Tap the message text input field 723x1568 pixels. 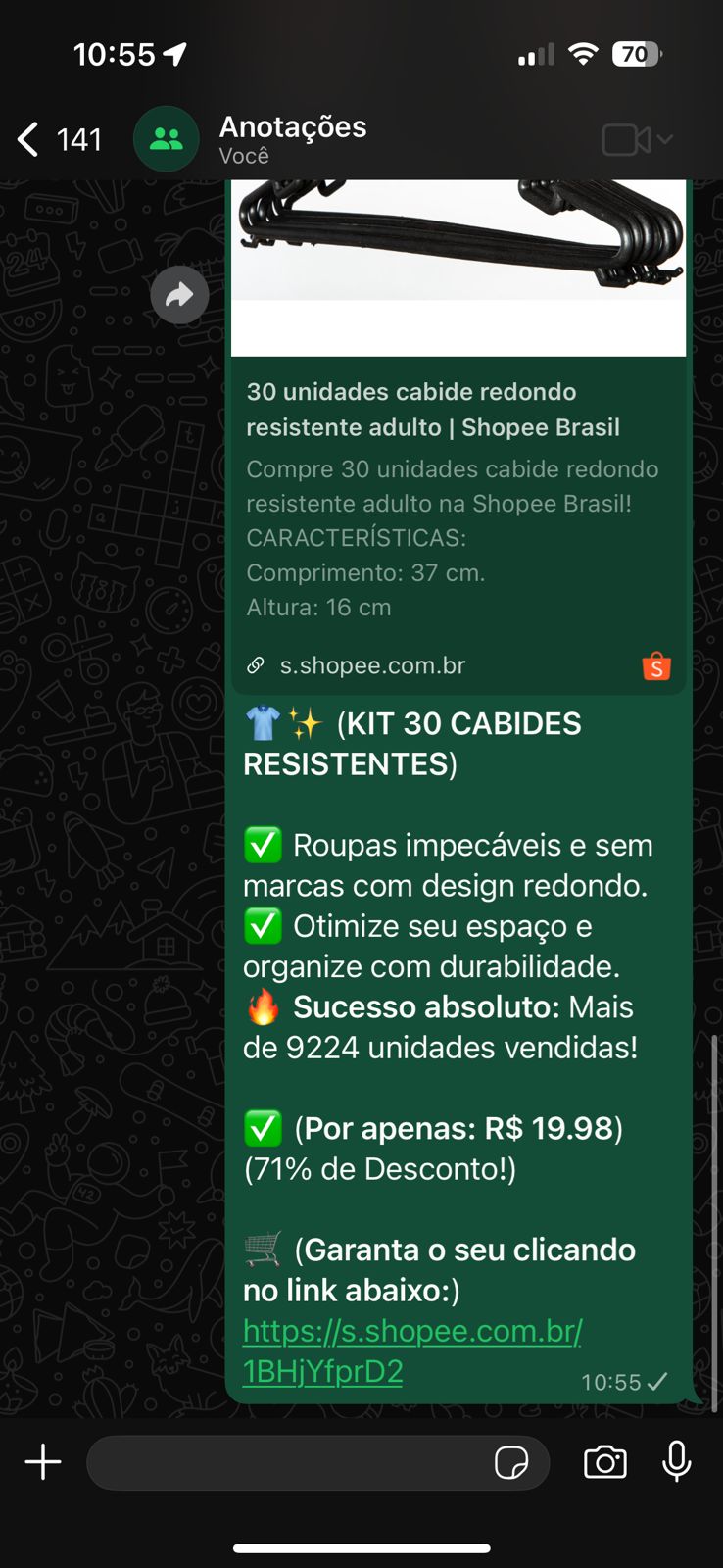pos(294,1462)
